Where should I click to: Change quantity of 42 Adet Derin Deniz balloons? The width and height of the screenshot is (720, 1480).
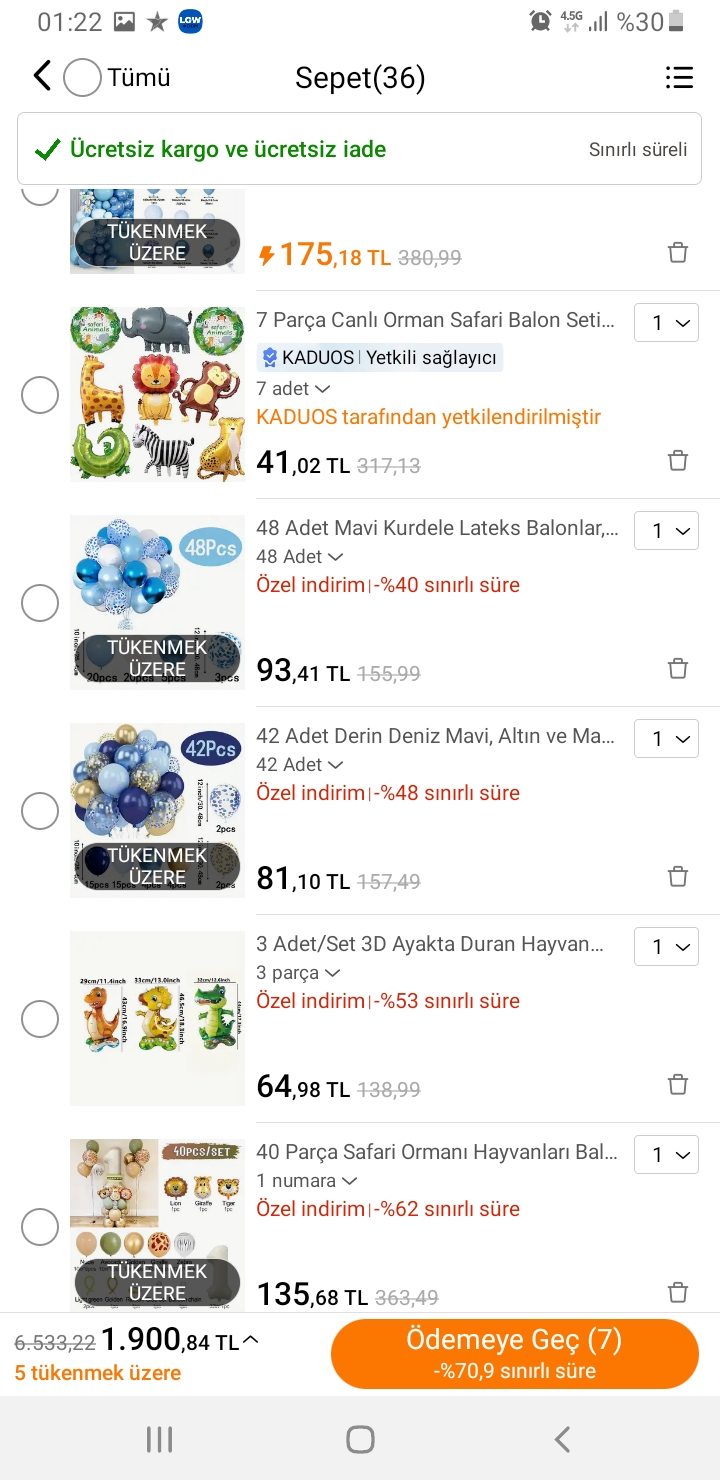[x=666, y=739]
